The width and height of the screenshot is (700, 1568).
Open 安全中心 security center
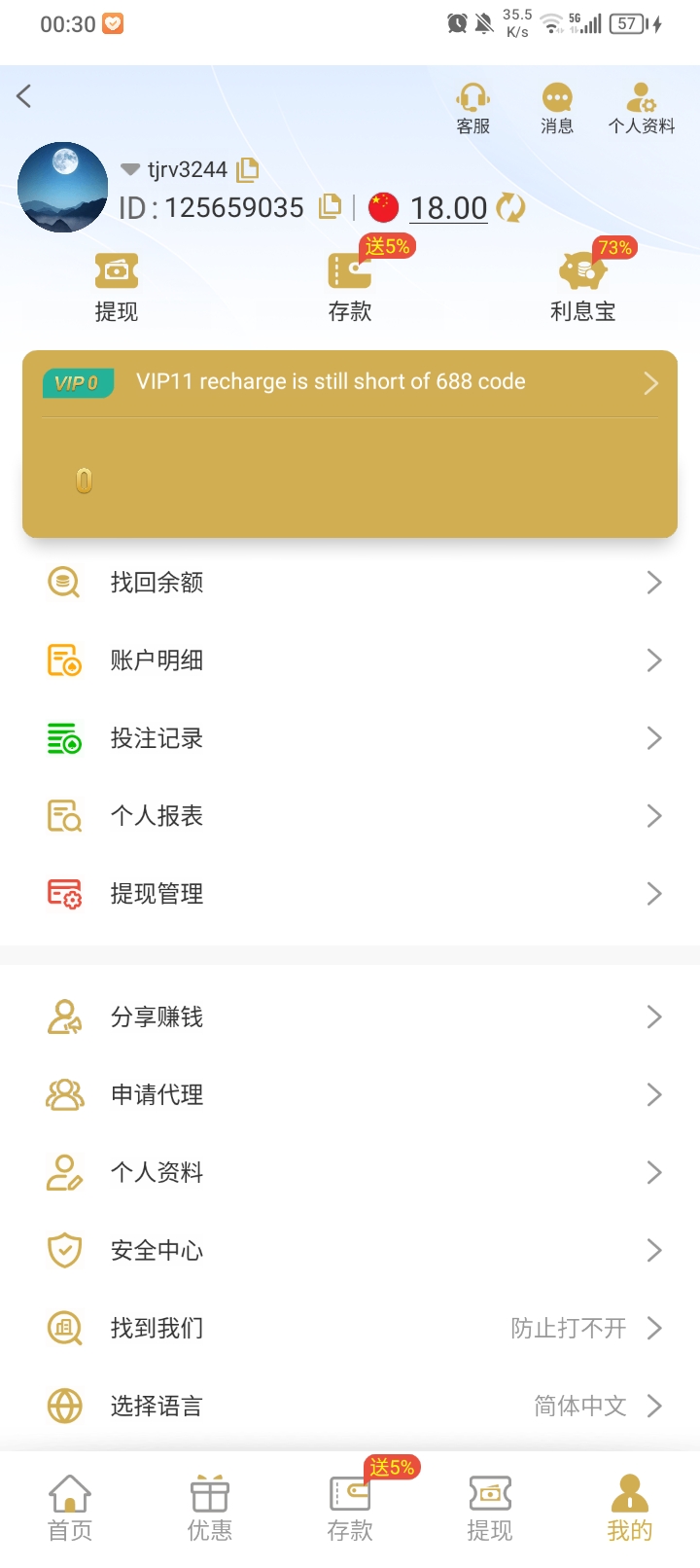coord(350,1251)
